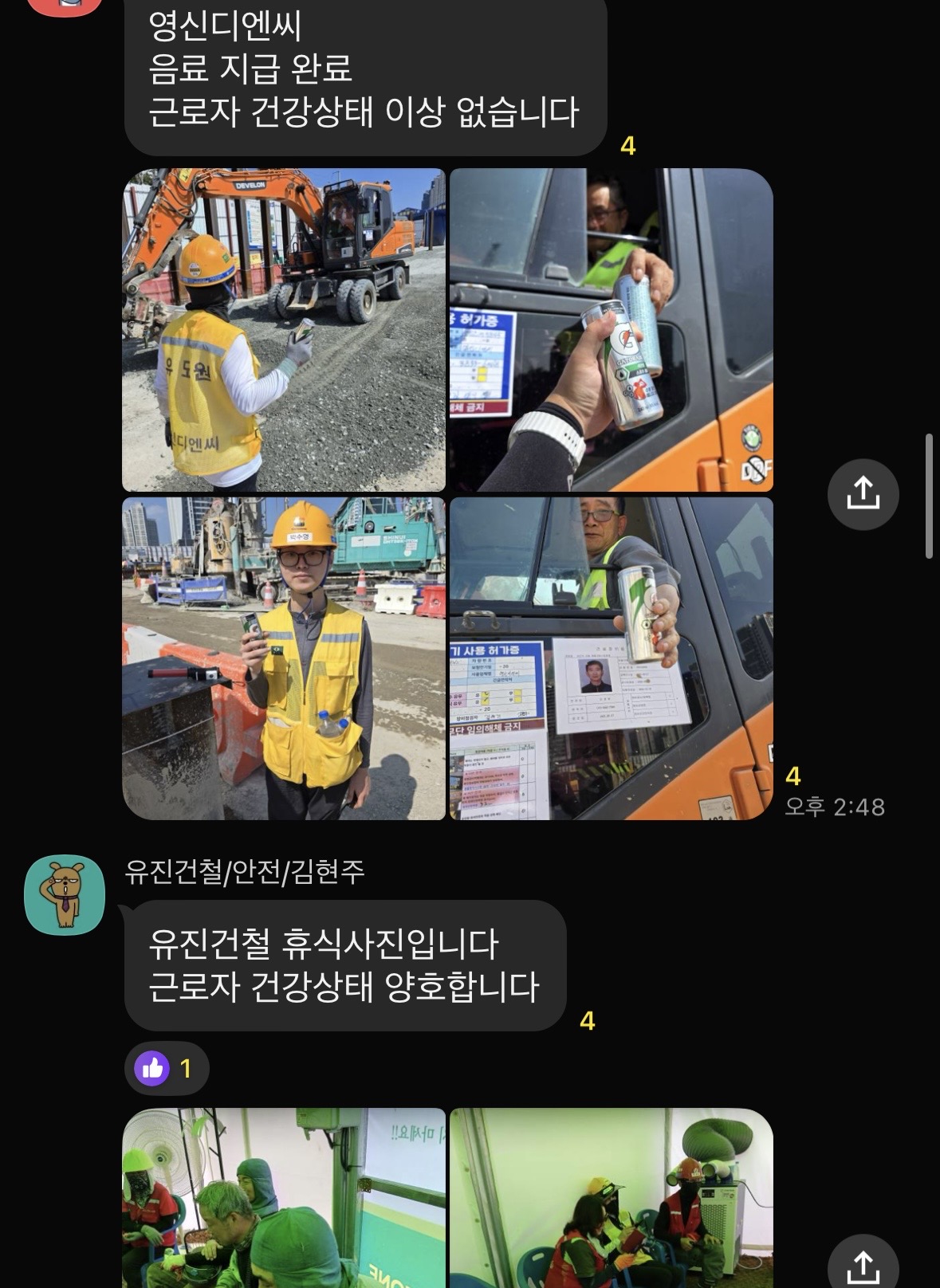Image resolution: width=940 pixels, height=1288 pixels.
Task: Share the 영신디엔씨 drink photo group
Action: (863, 494)
